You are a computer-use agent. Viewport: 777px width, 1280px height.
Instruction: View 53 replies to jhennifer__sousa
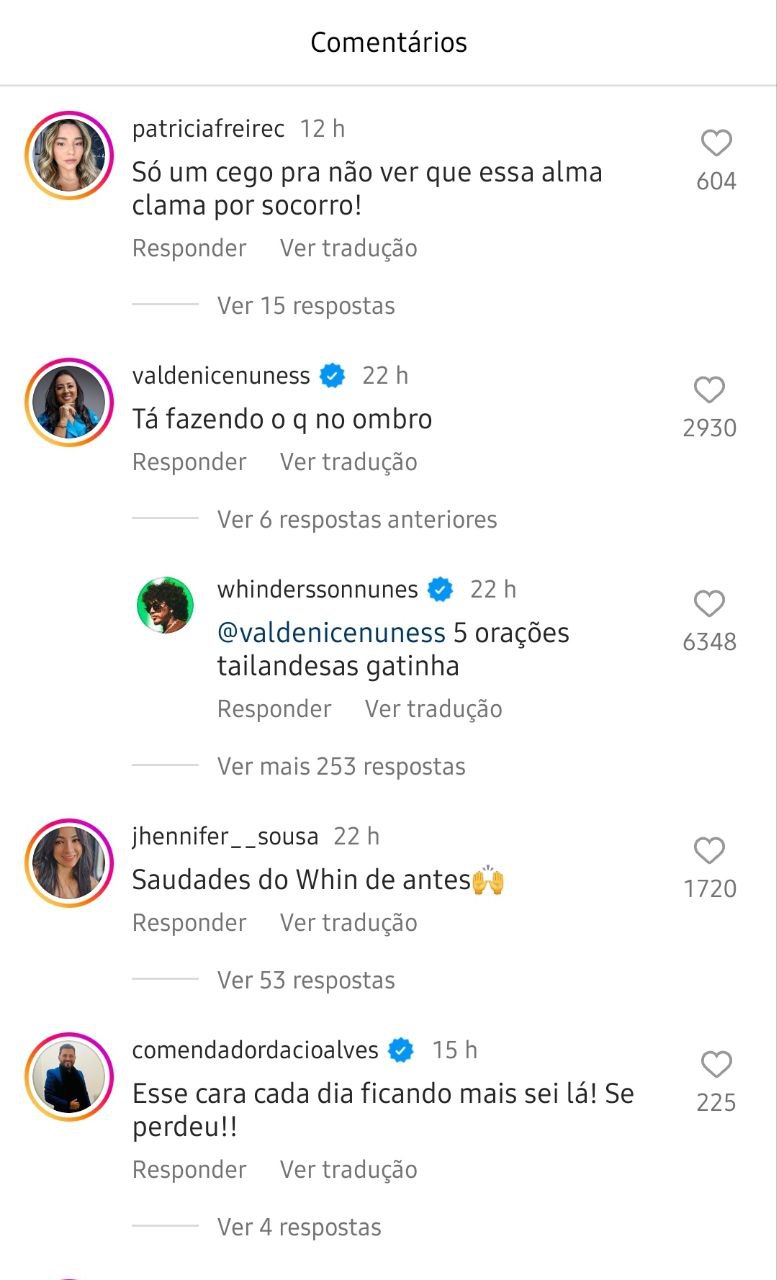coord(305,981)
